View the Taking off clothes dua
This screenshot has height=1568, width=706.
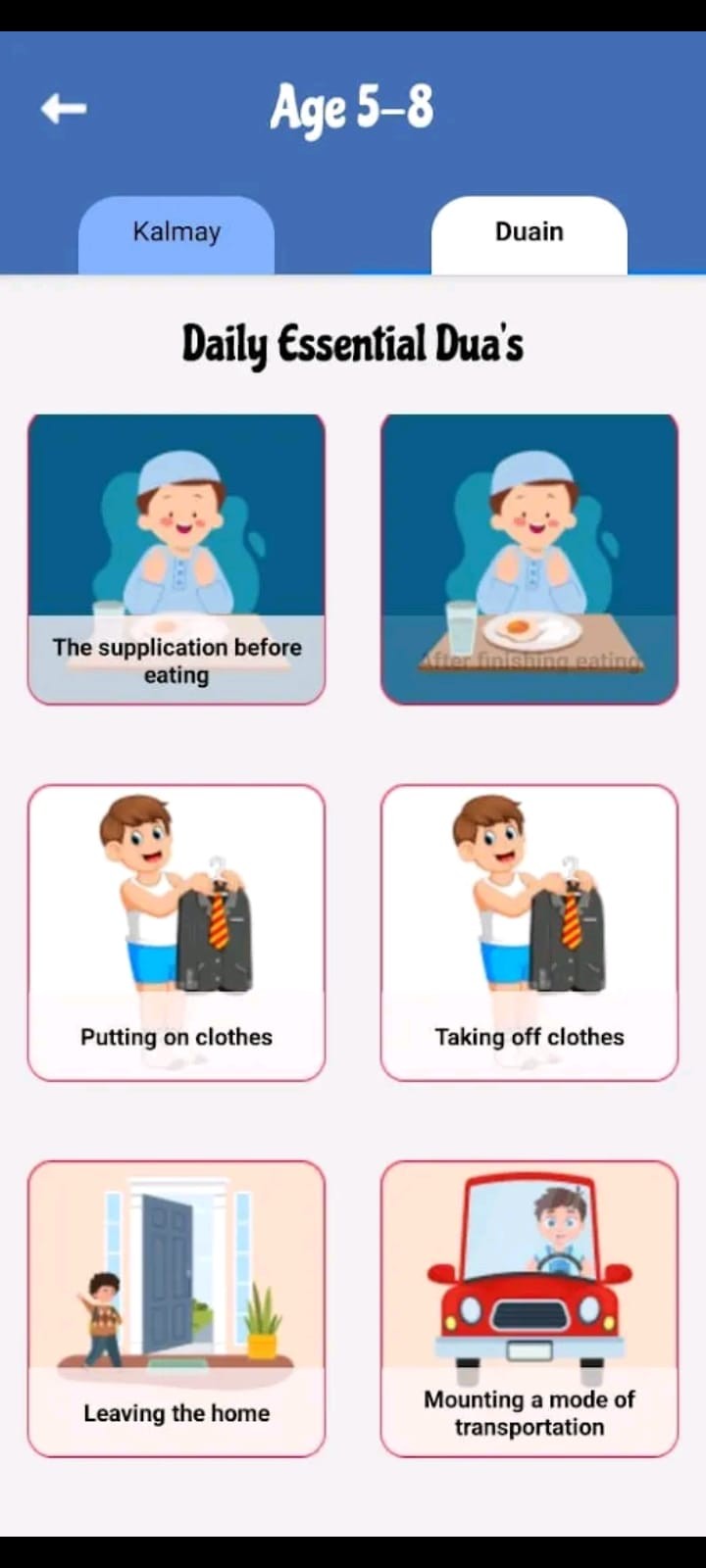pyautogui.click(x=529, y=932)
